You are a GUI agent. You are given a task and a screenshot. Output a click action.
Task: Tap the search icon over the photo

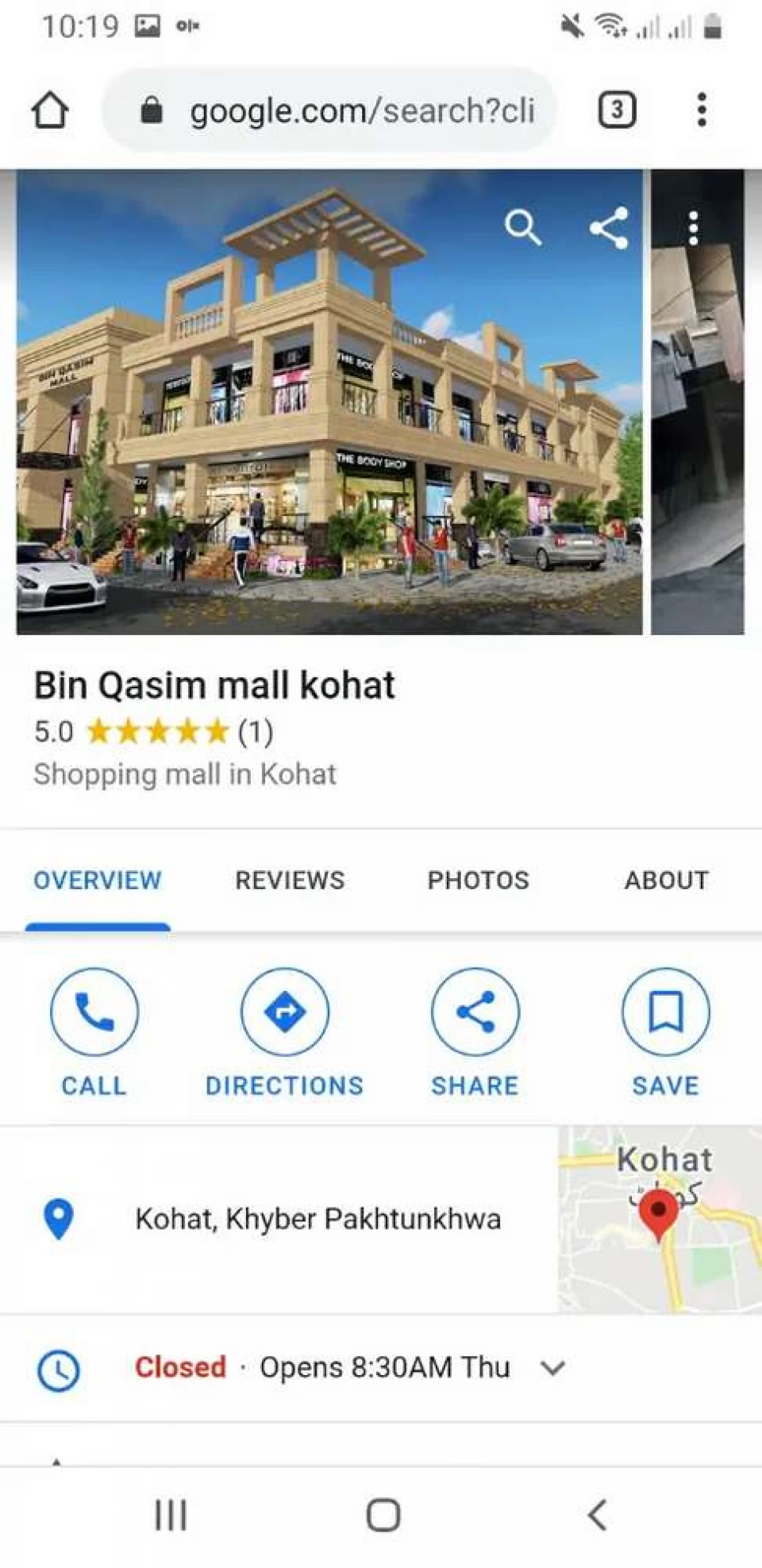pyautogui.click(x=522, y=228)
